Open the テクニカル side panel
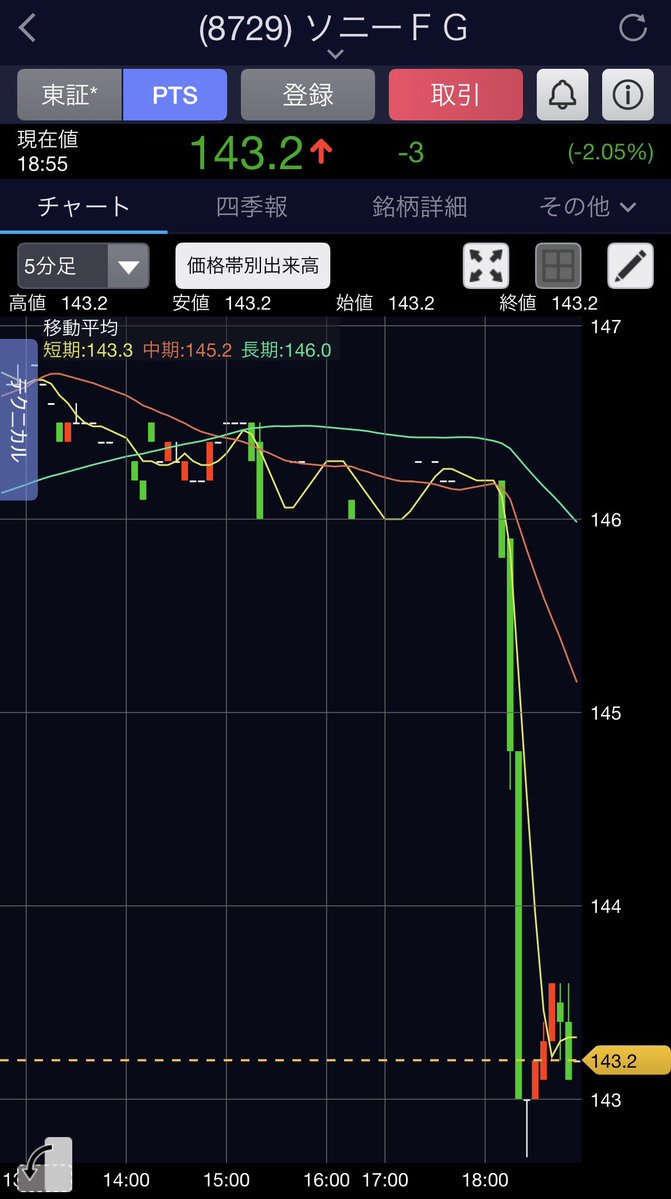This screenshot has height=1199, width=671. pos(19,419)
